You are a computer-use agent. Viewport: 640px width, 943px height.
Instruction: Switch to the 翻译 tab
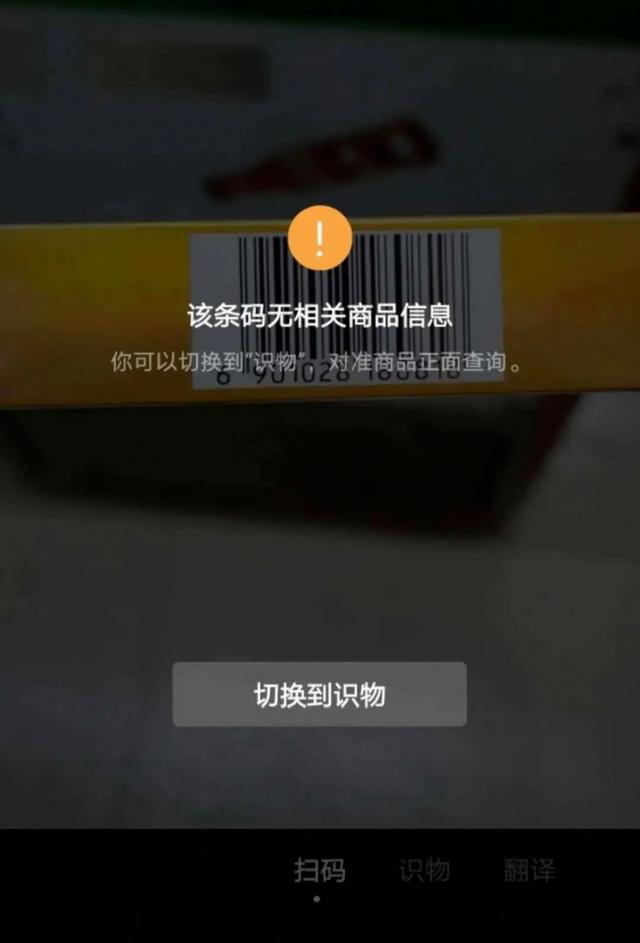tap(529, 870)
